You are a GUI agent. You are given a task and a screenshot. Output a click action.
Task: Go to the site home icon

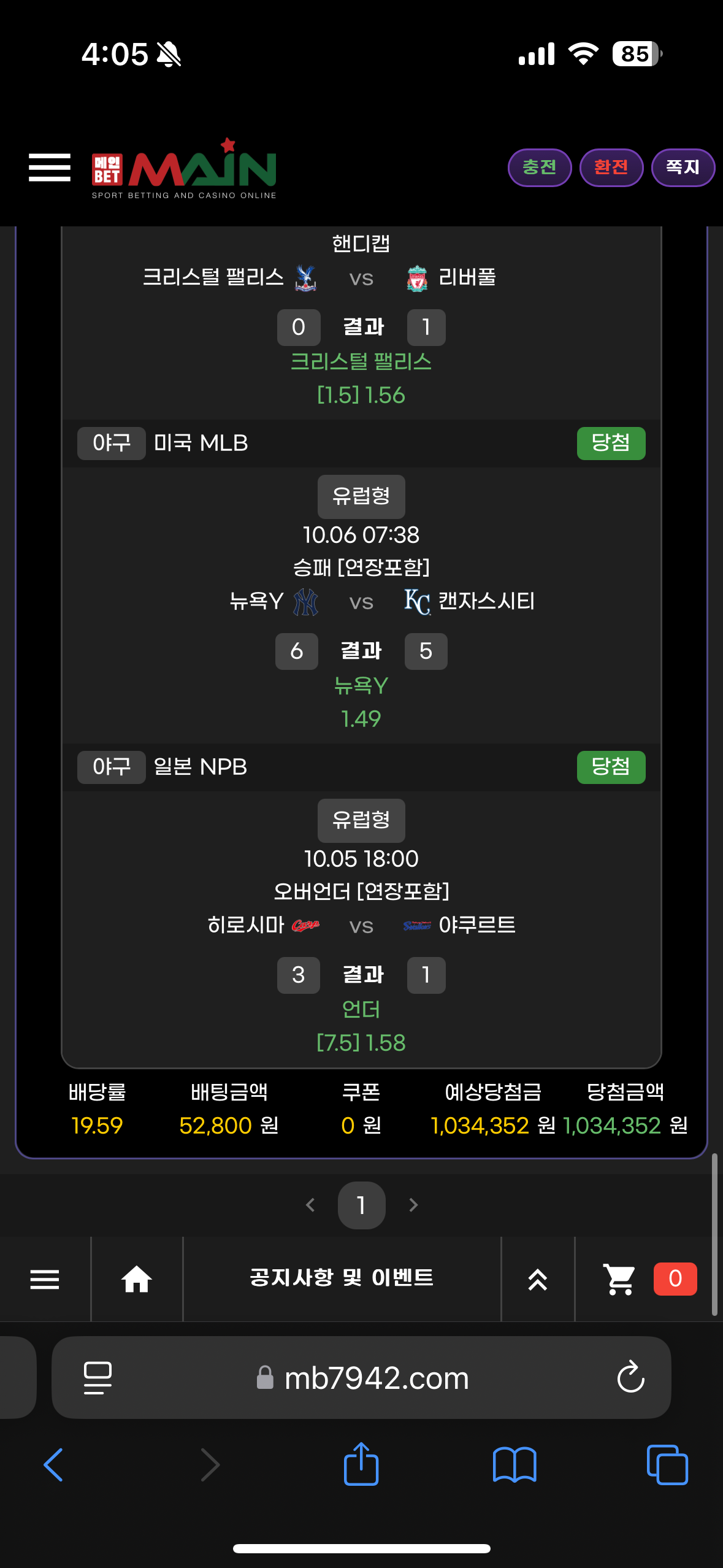(x=136, y=1279)
